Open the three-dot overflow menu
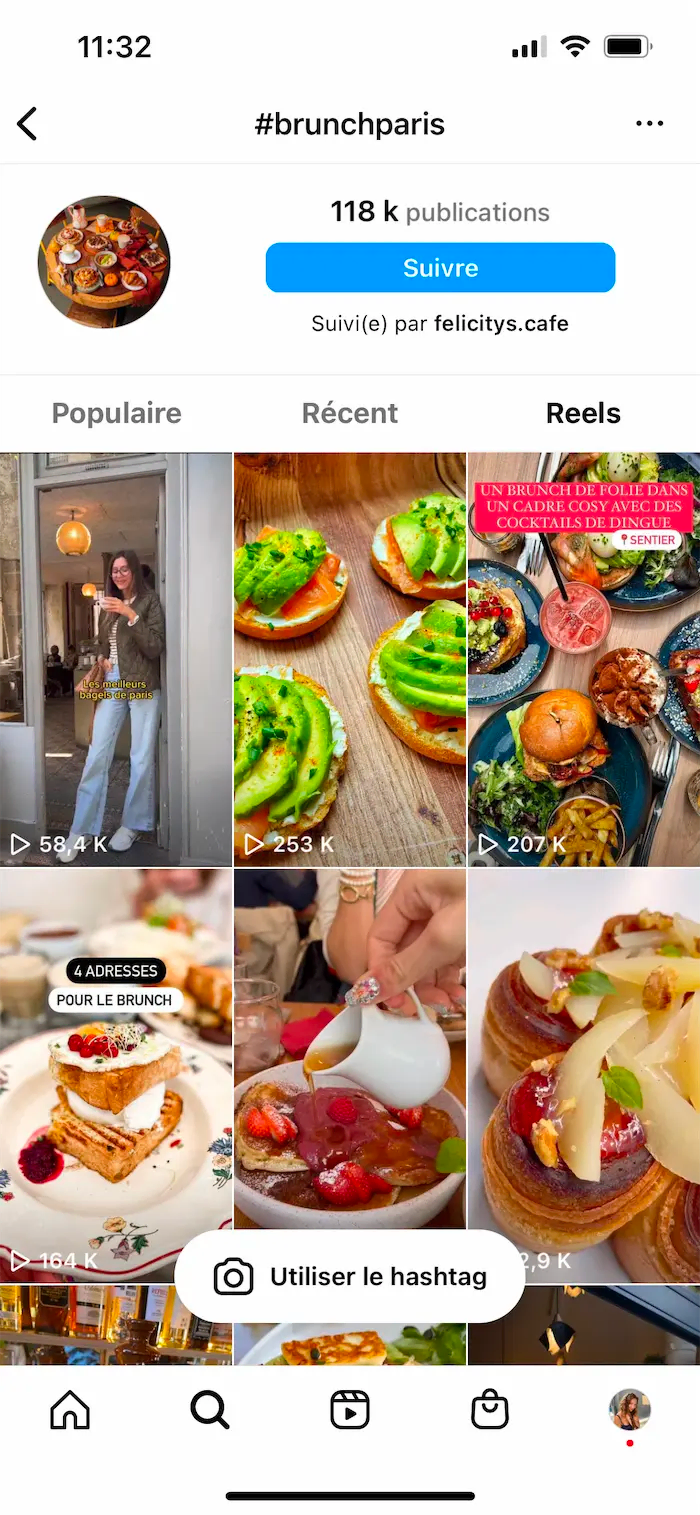This screenshot has height=1515, width=700. tap(649, 124)
